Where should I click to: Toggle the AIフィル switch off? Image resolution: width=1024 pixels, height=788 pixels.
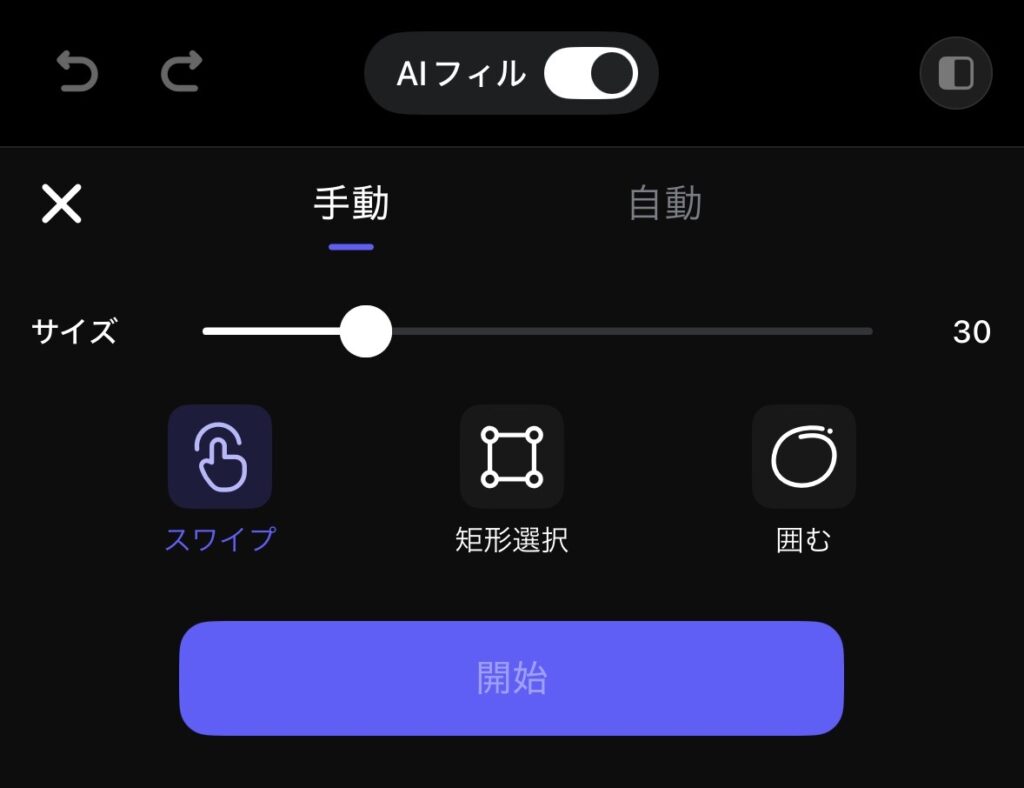coord(590,74)
